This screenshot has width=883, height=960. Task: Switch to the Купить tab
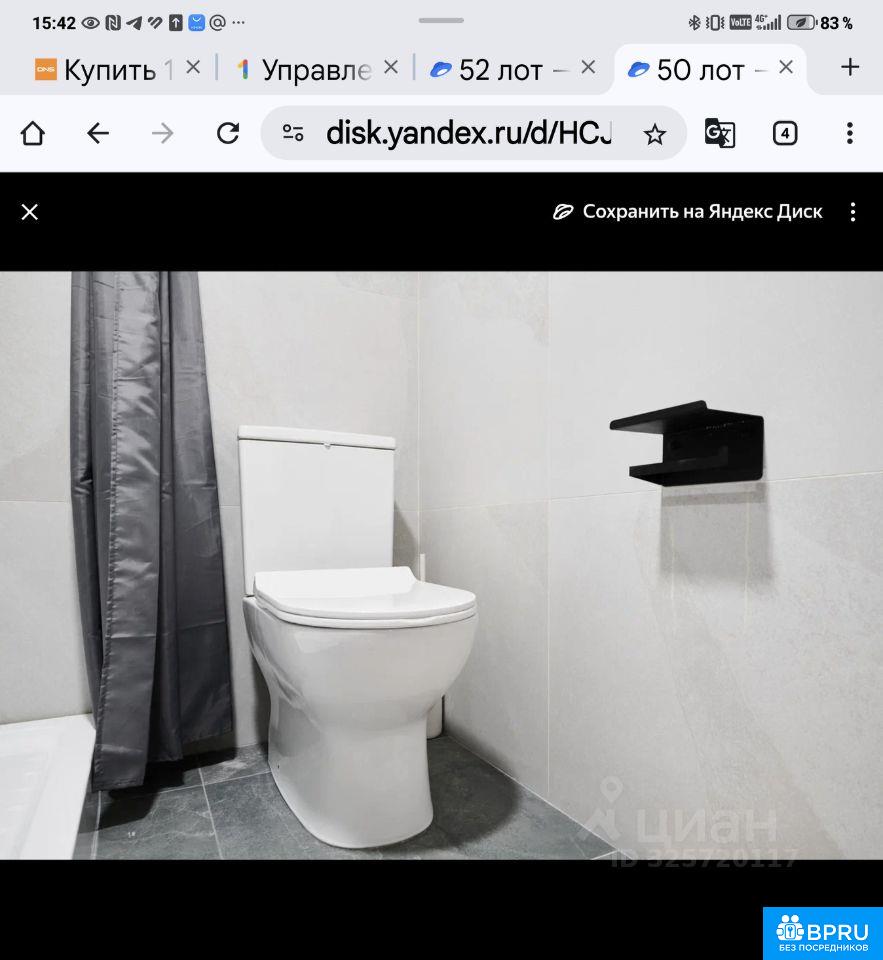105,69
